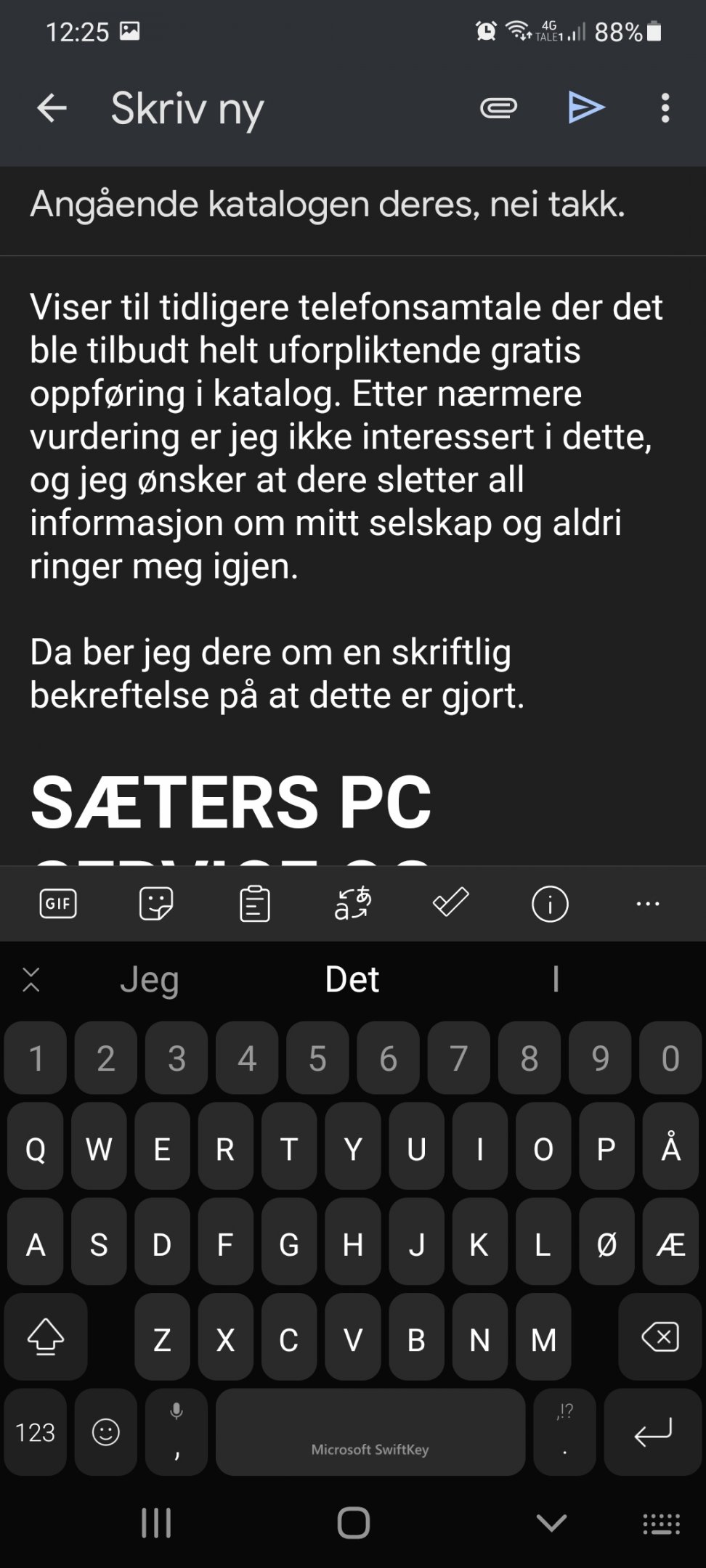The width and height of the screenshot is (706, 1568).
Task: Show more keyboard toolbar options
Action: click(x=648, y=904)
